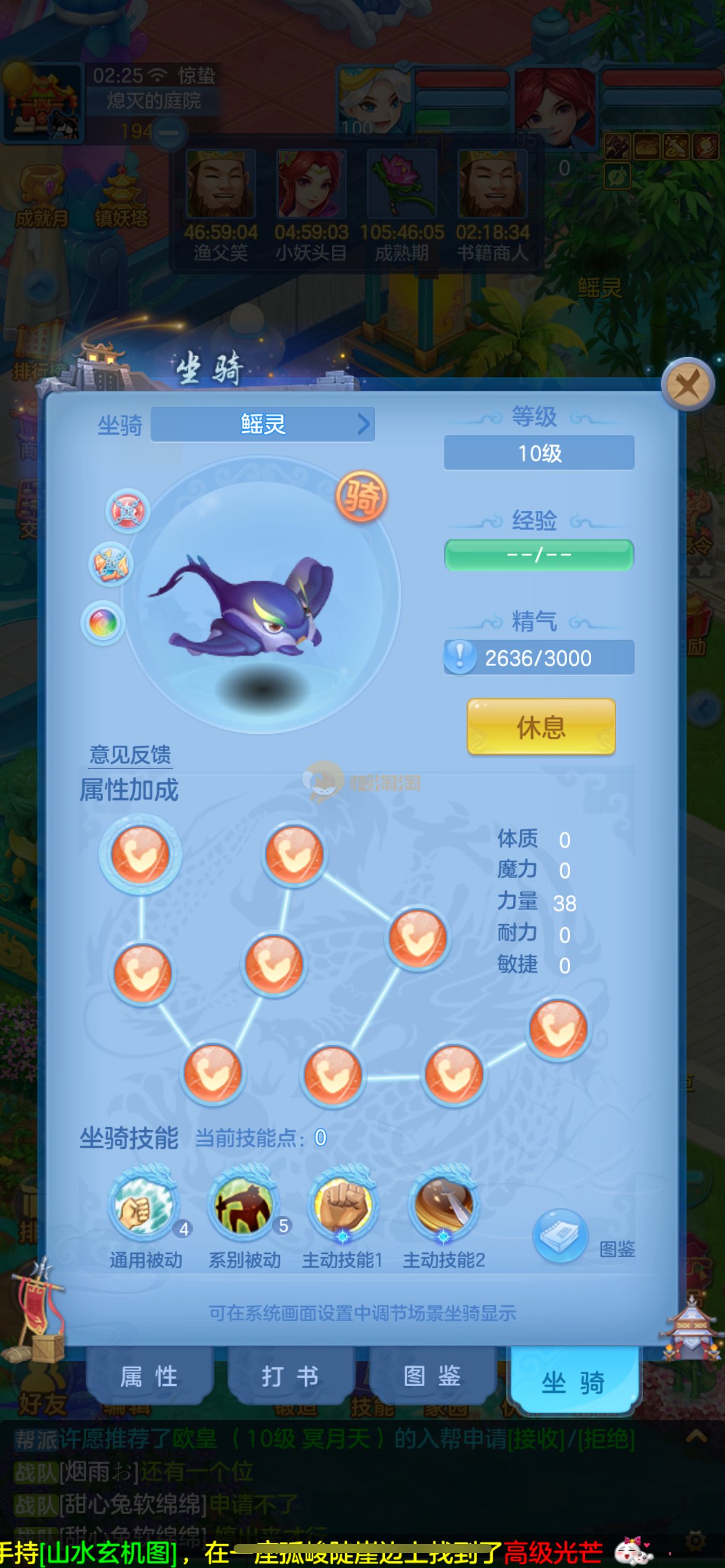Switch to the 属性 tab

(x=149, y=1377)
